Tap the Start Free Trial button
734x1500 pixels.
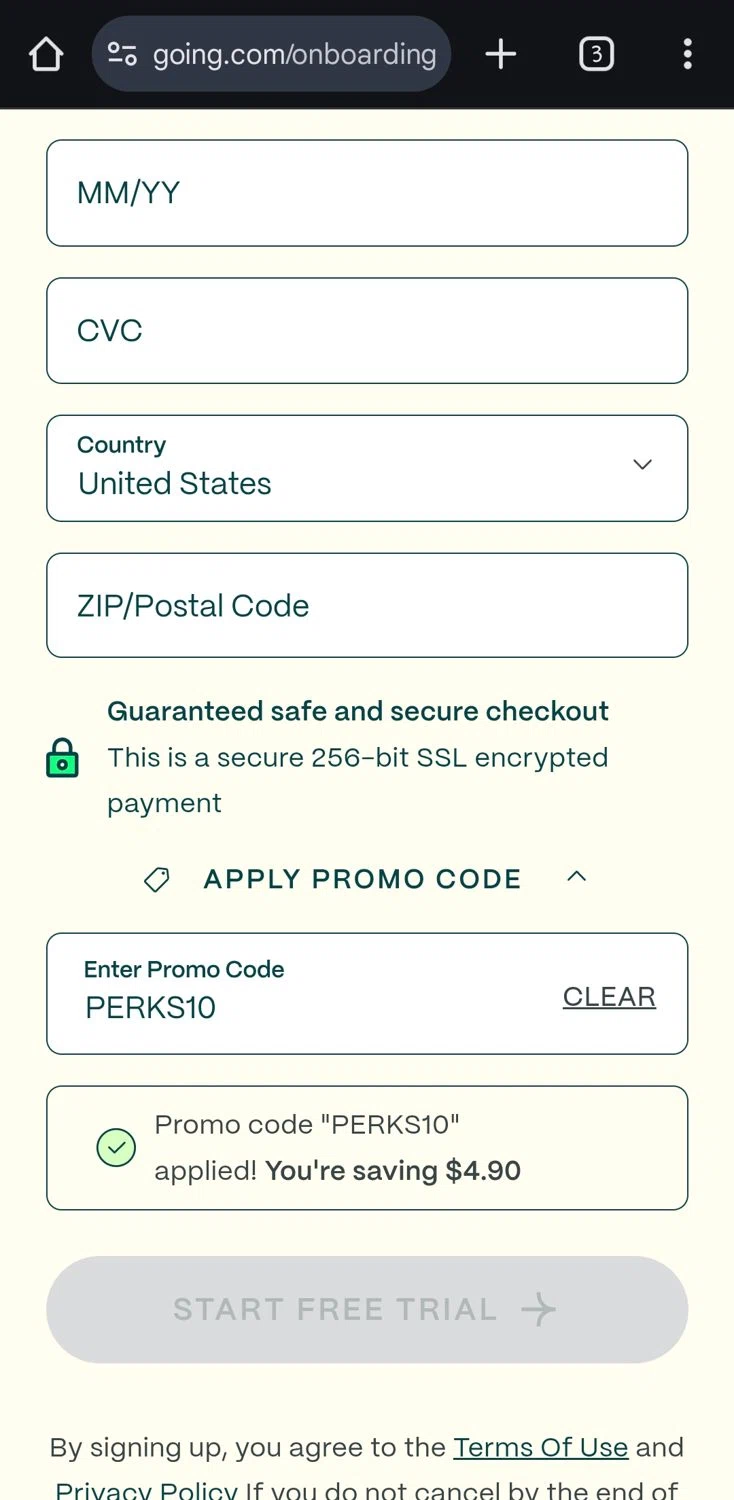pos(367,1309)
